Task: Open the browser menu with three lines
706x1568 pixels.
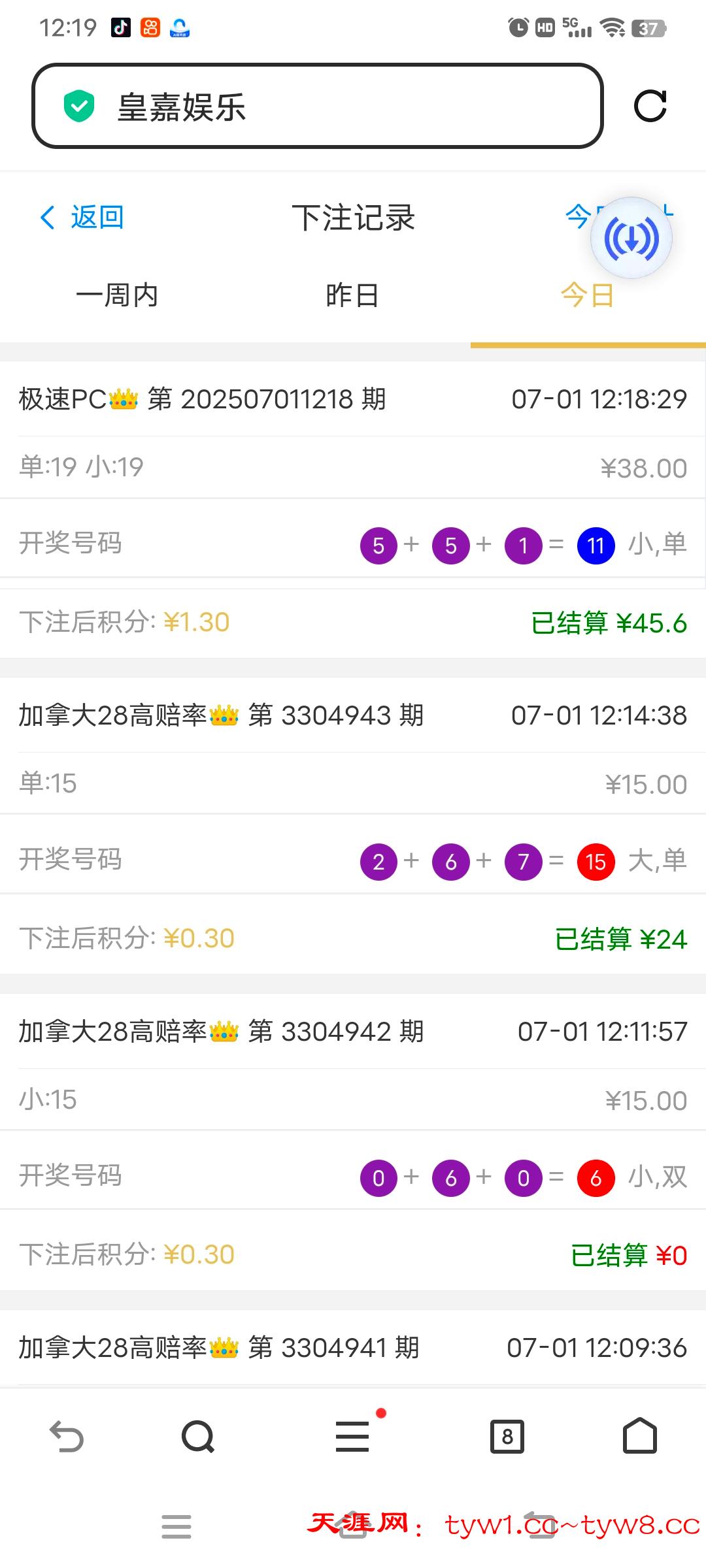Action: pyautogui.click(x=352, y=1437)
